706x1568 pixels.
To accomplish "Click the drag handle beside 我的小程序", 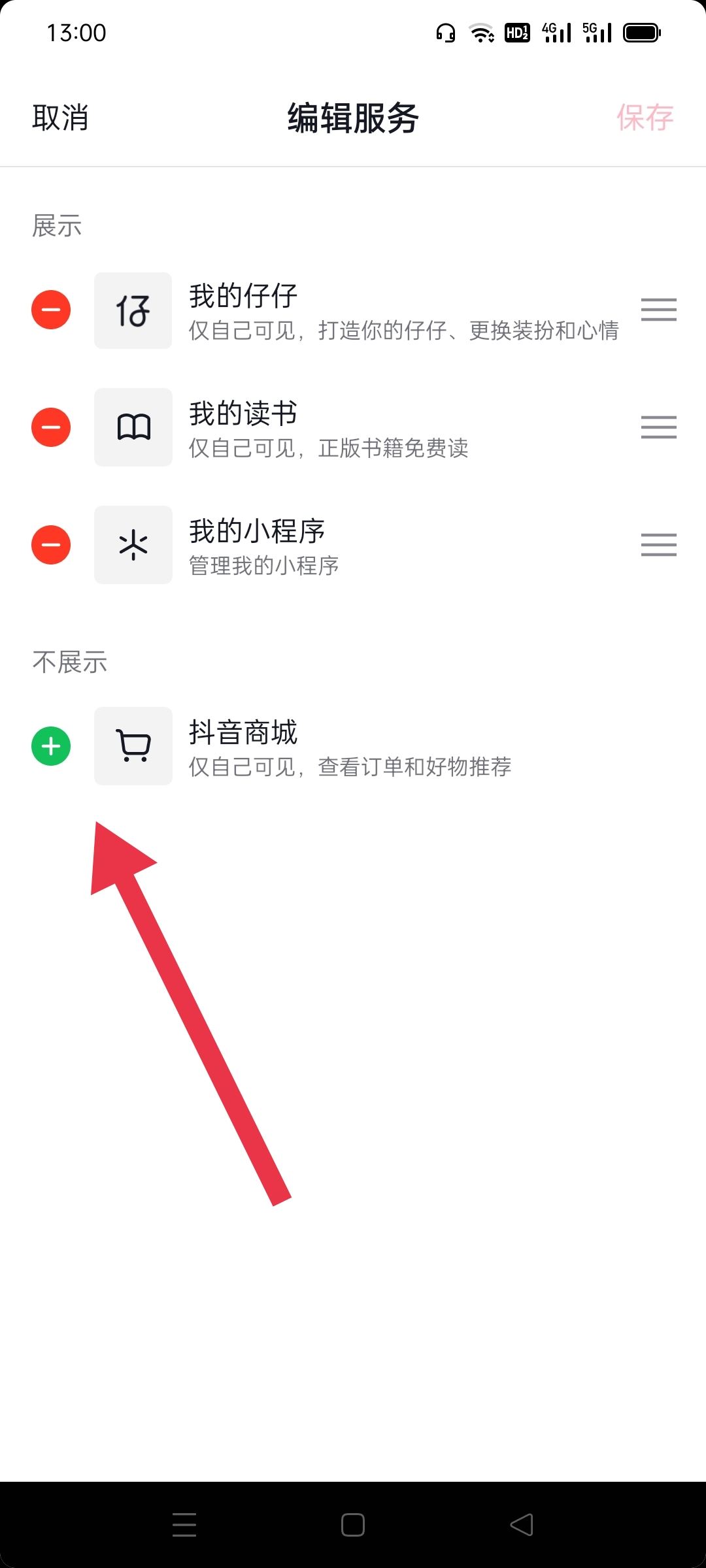I will [x=658, y=545].
